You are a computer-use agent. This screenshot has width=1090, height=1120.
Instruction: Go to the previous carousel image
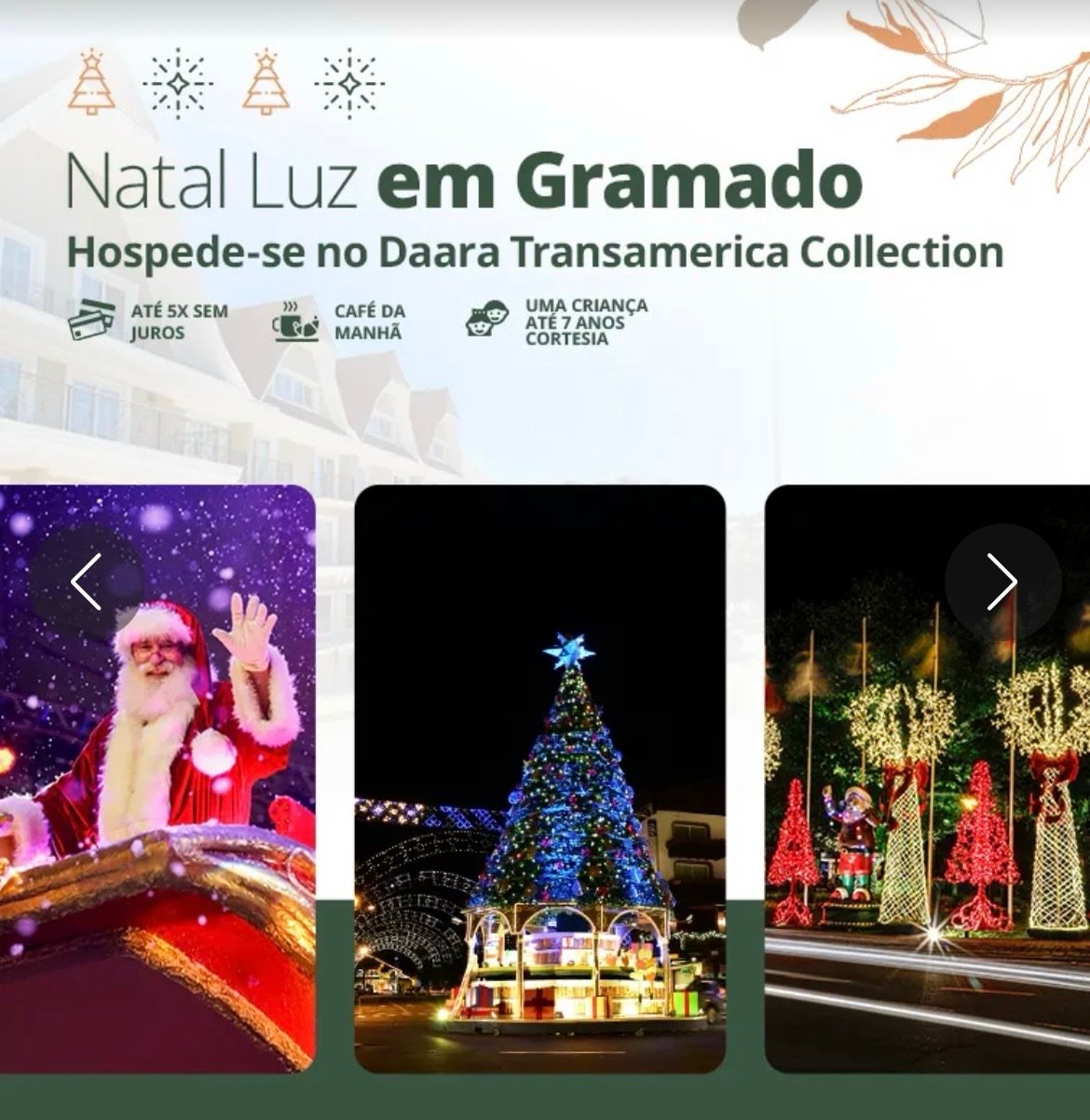tap(87, 582)
